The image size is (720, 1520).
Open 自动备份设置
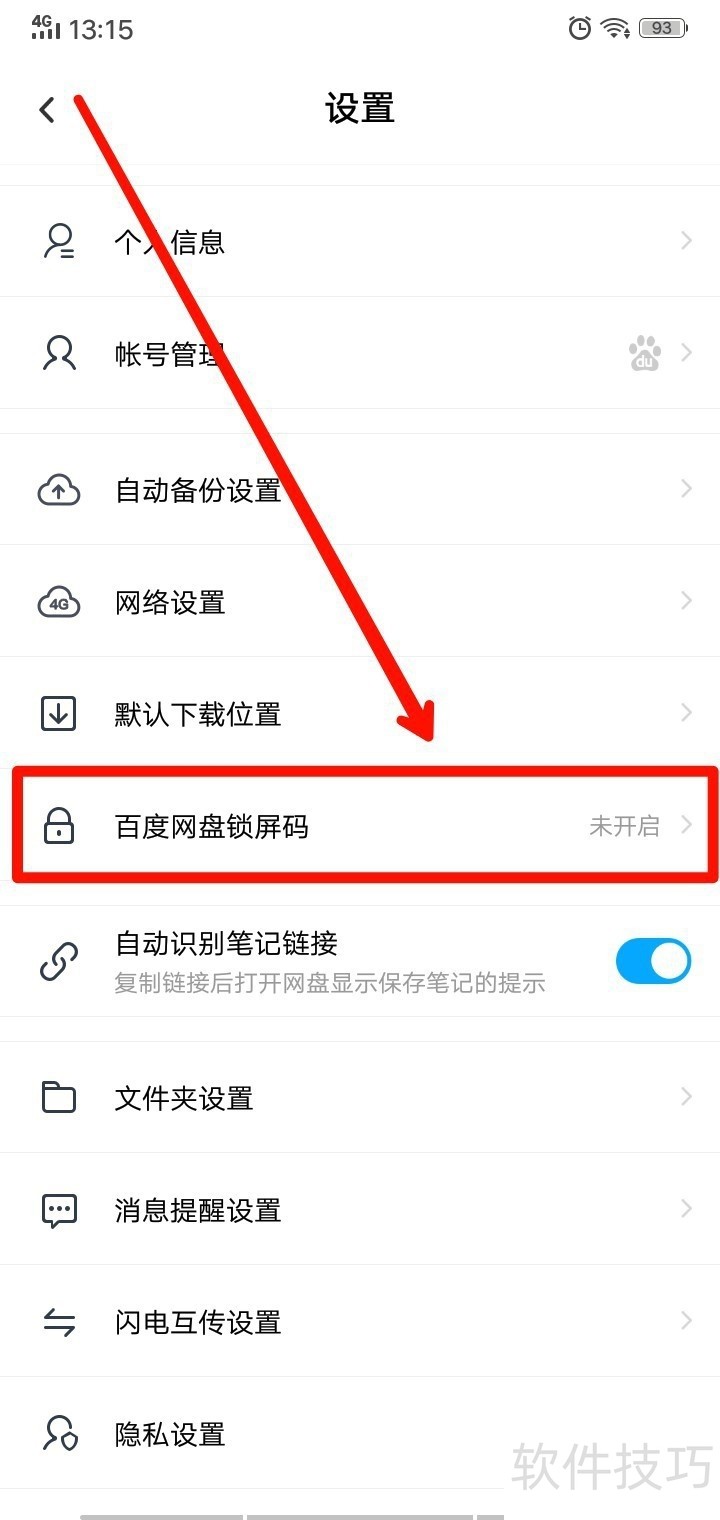click(360, 490)
